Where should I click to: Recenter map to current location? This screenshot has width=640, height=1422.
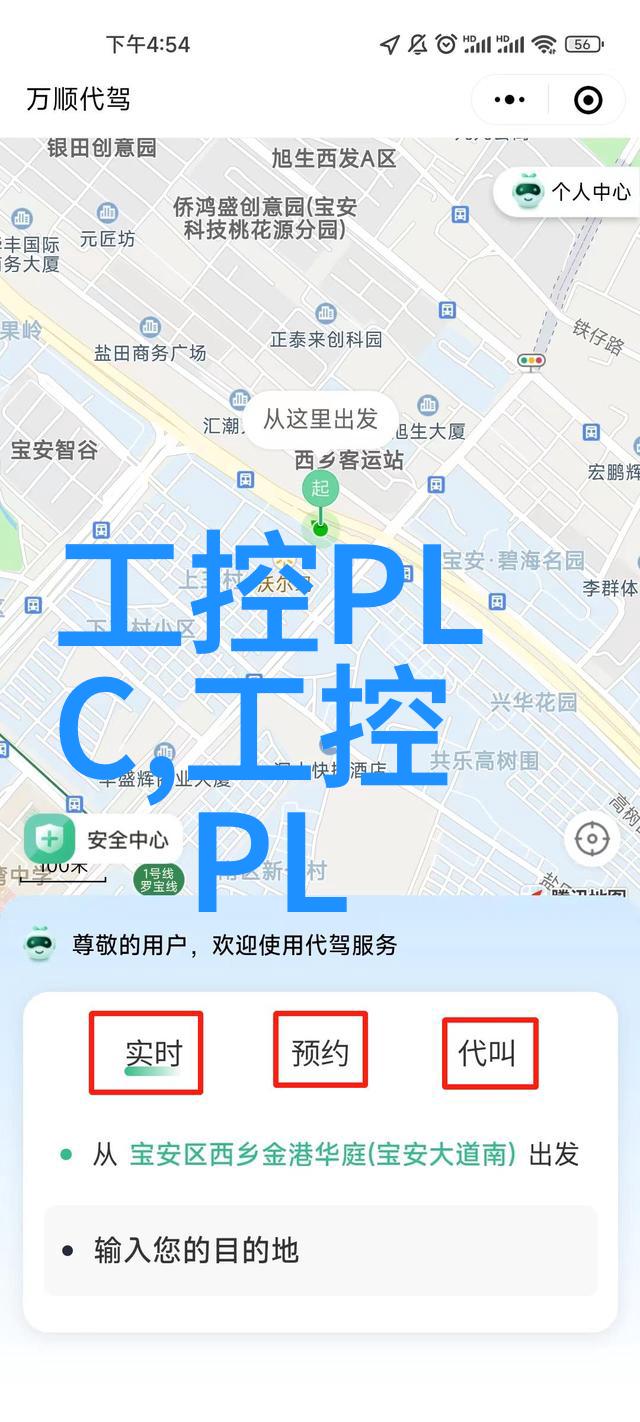click(x=592, y=838)
